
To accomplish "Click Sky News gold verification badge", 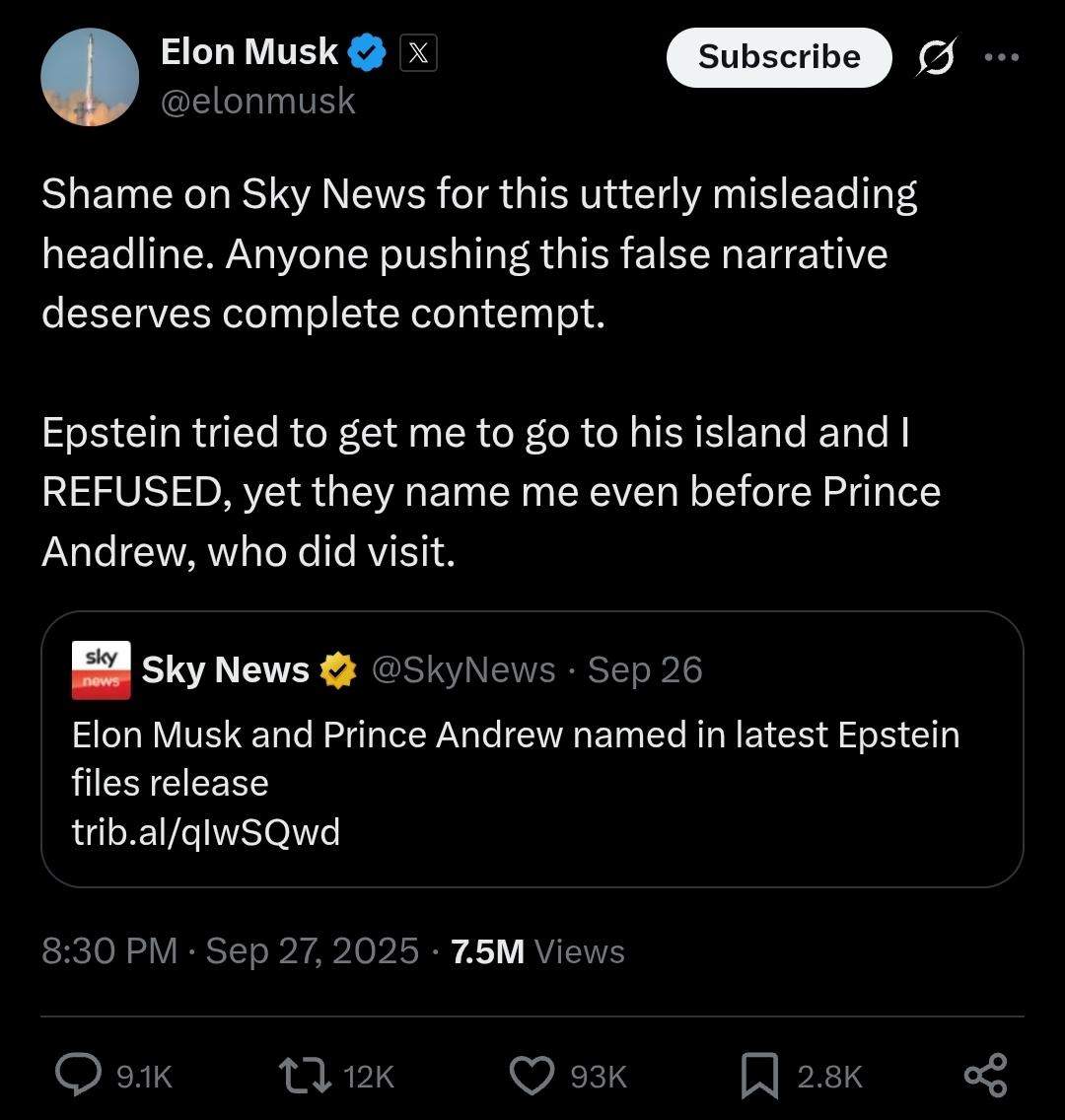I will tap(339, 669).
